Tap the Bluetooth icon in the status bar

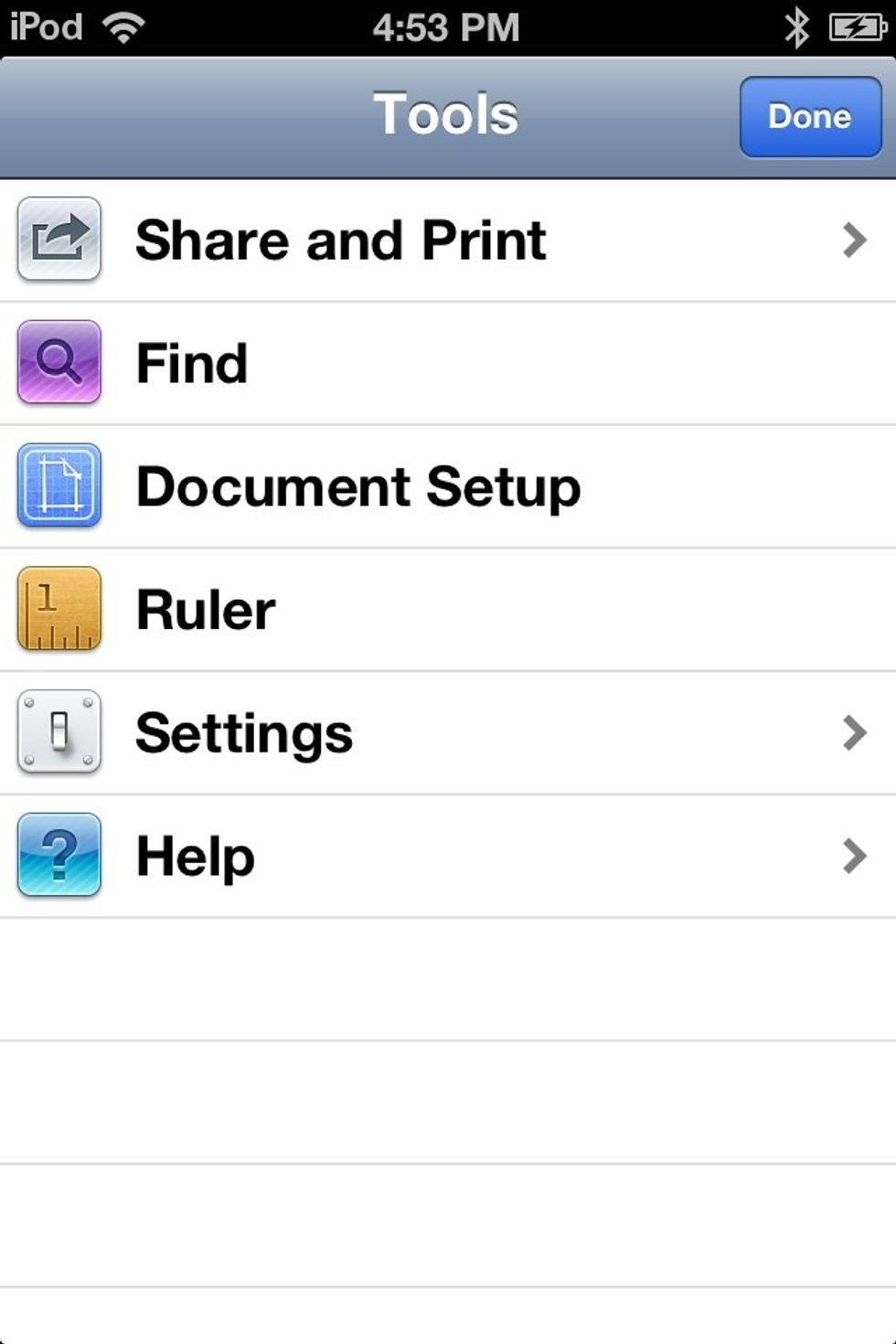tap(798, 26)
